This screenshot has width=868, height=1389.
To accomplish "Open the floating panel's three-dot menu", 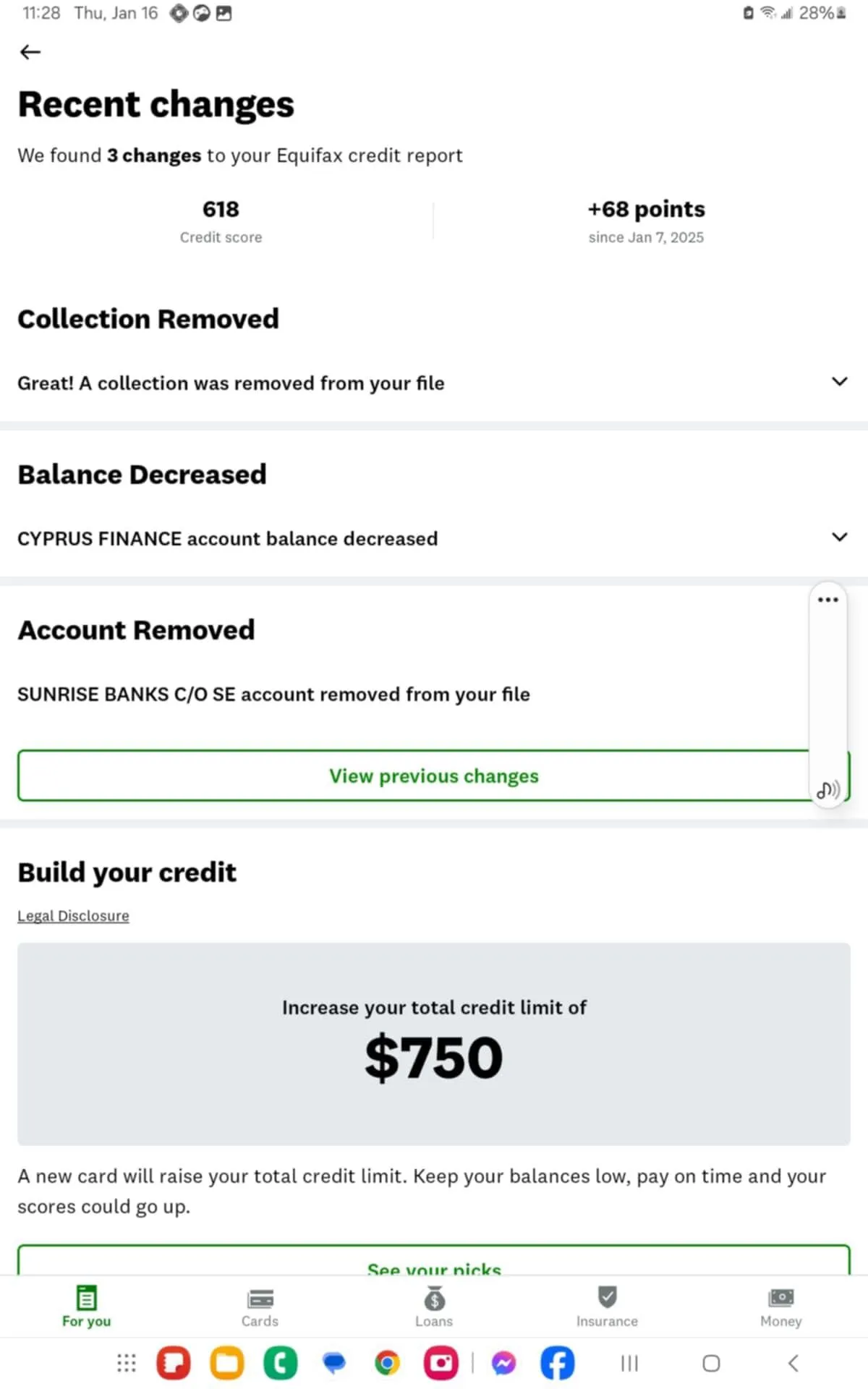I will 827,600.
